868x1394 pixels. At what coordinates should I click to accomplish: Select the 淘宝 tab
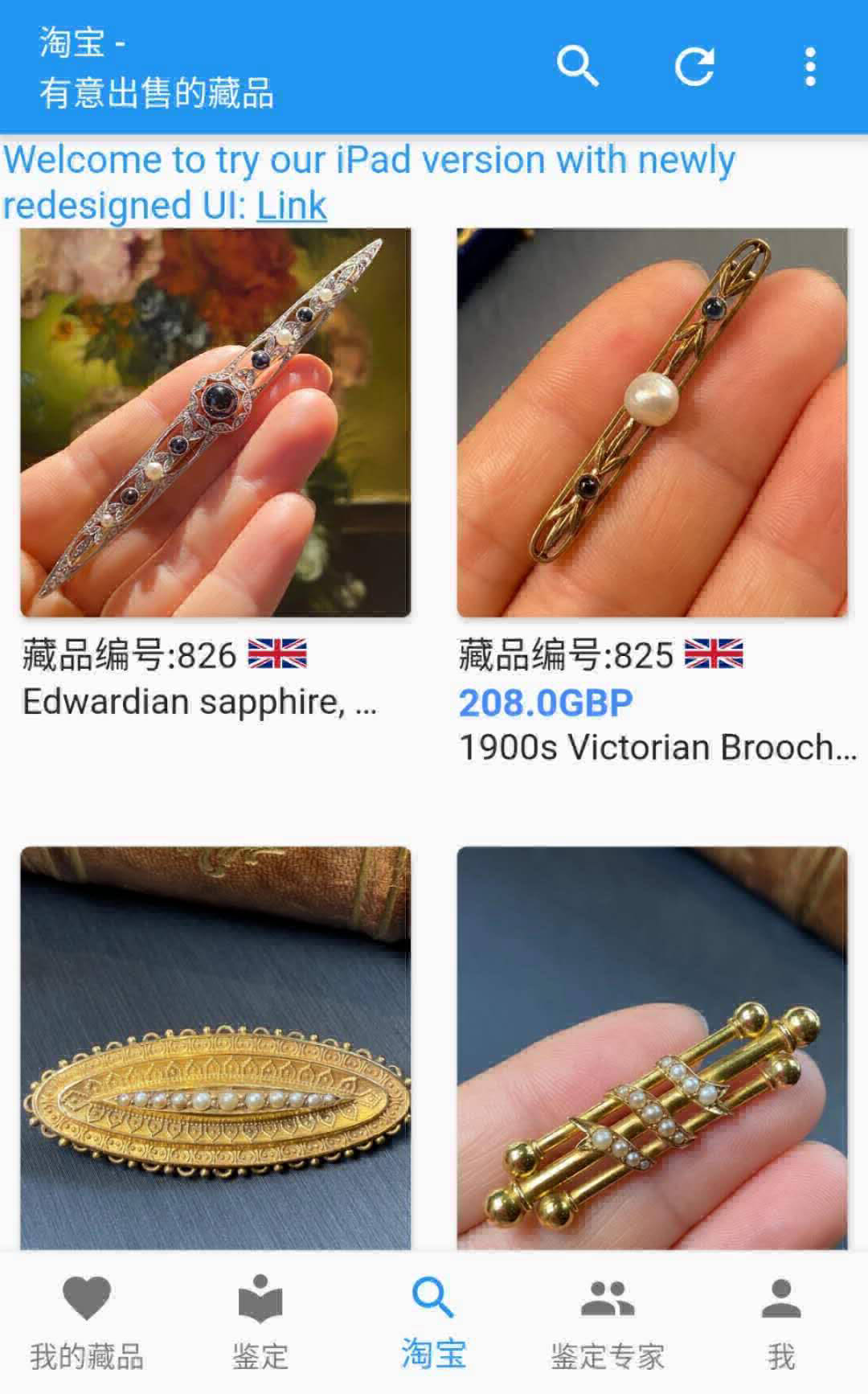coord(434,1323)
